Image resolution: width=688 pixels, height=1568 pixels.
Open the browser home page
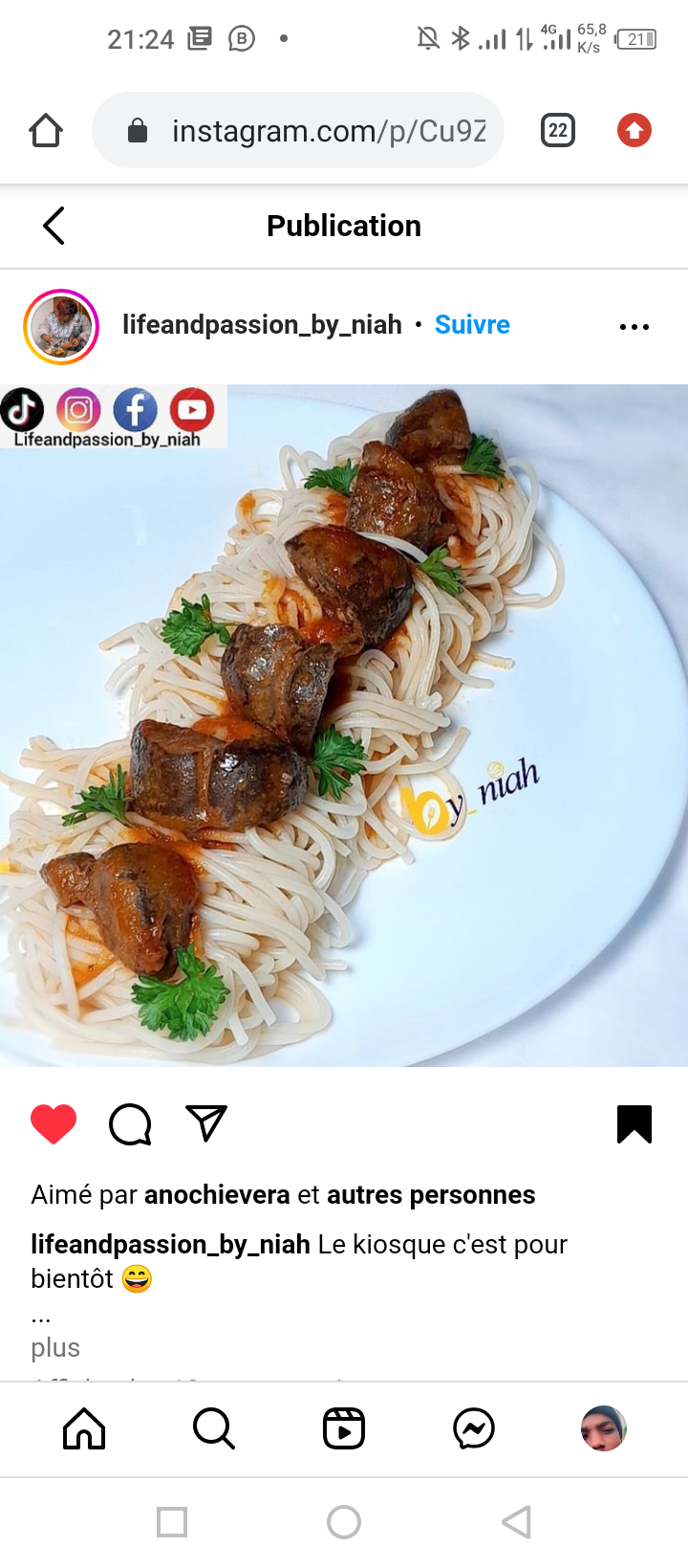(46, 130)
